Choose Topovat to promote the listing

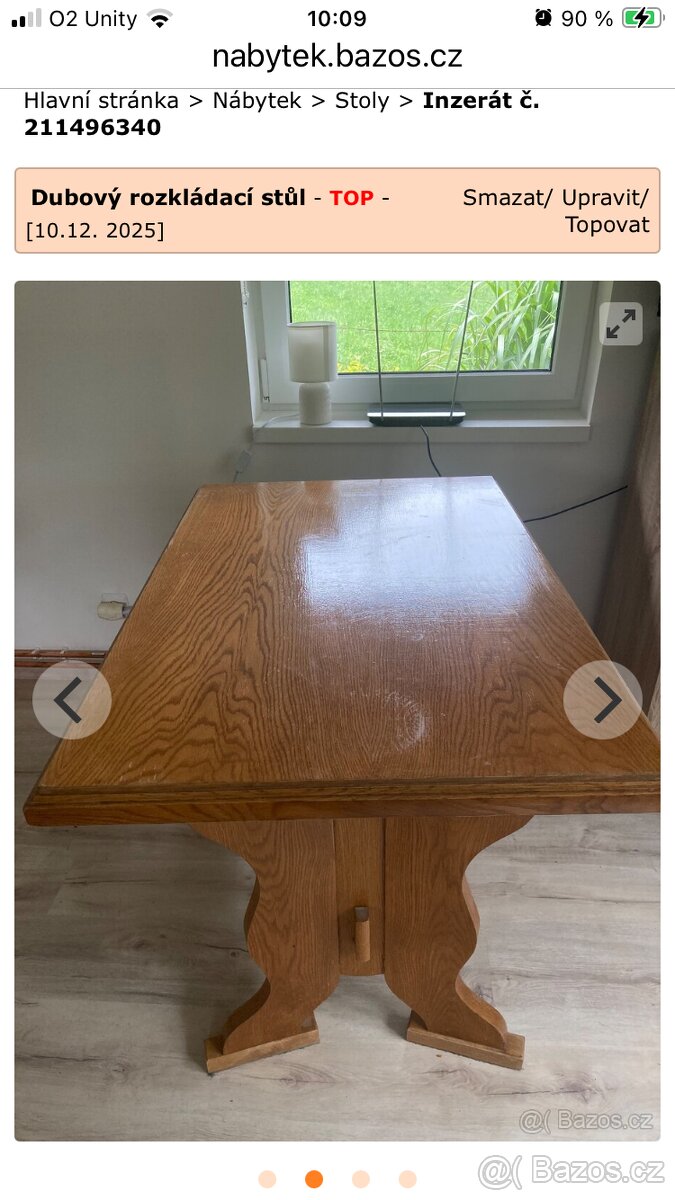pyautogui.click(x=607, y=224)
